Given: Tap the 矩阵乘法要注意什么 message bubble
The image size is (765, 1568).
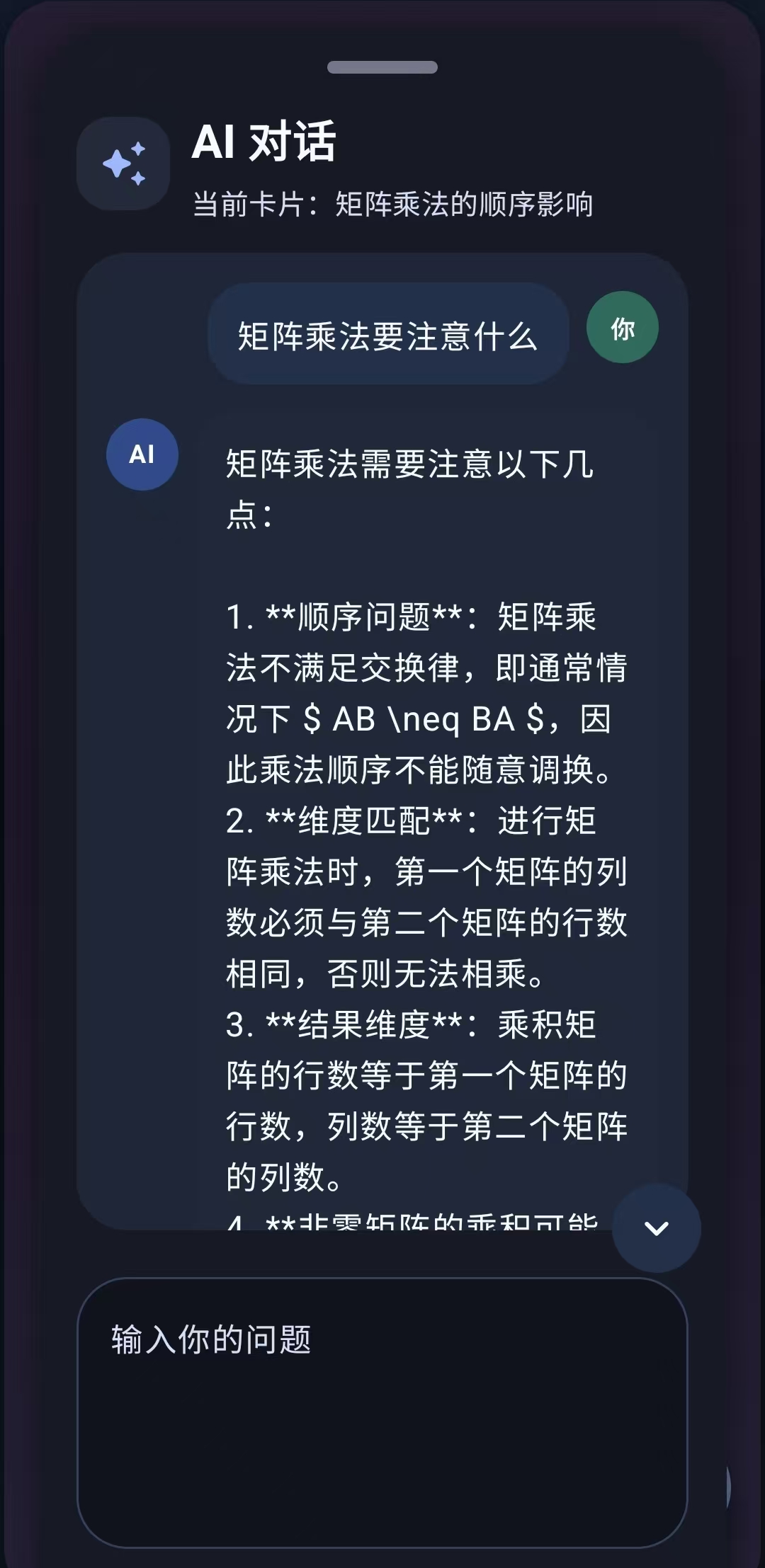Looking at the screenshot, I should (387, 332).
